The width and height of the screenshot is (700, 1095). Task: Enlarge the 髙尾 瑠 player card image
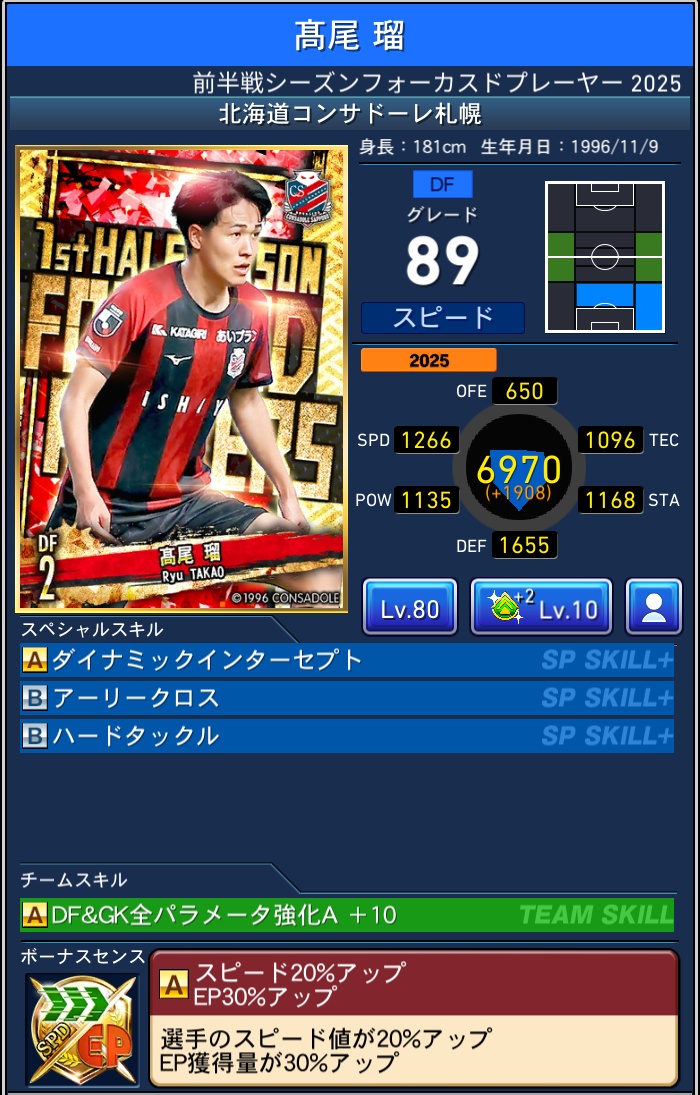coord(182,378)
